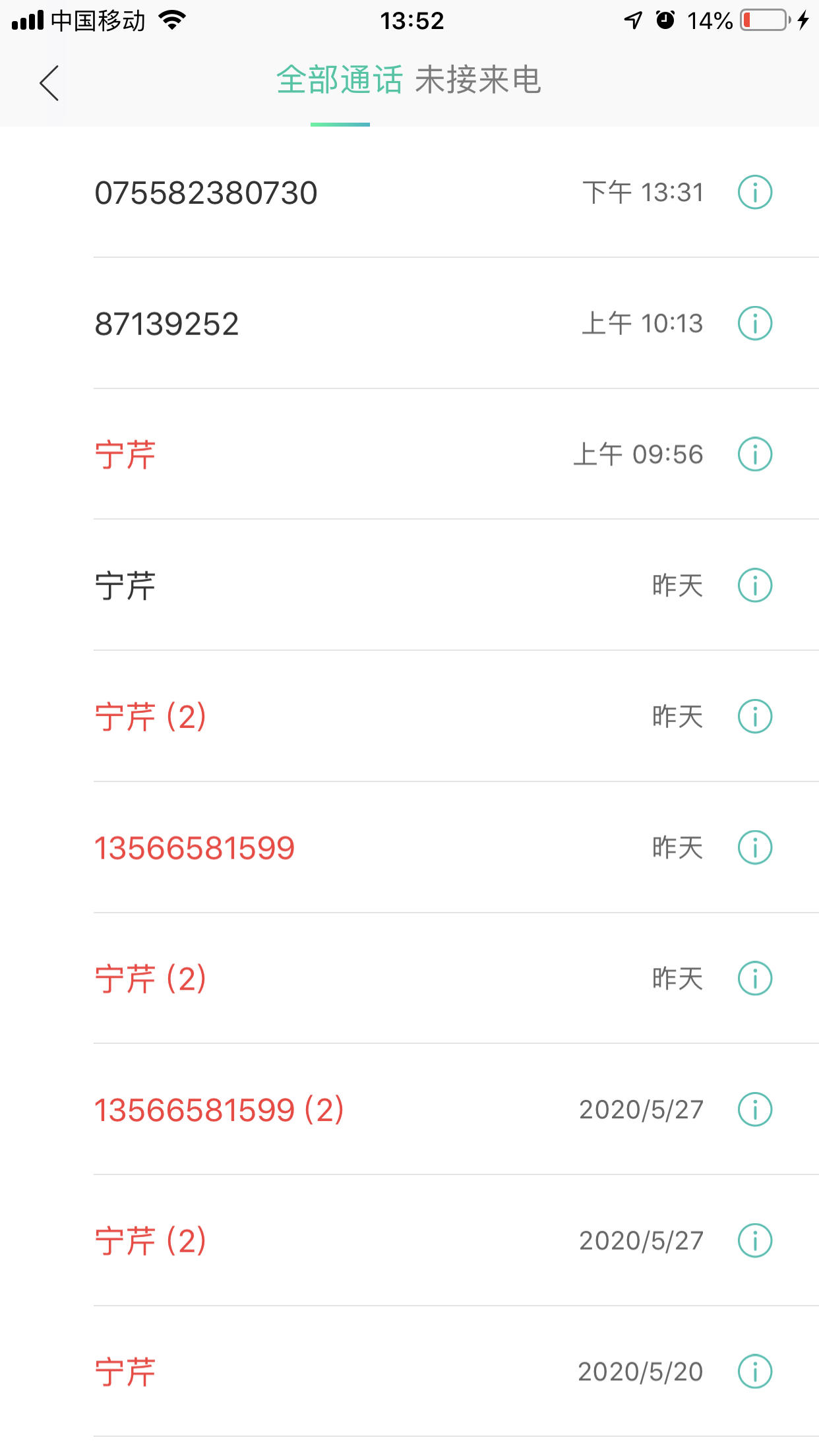Open 13566581599 (2) entry from 2020/5/27
The height and width of the screenshot is (1456, 819).
(x=409, y=1110)
